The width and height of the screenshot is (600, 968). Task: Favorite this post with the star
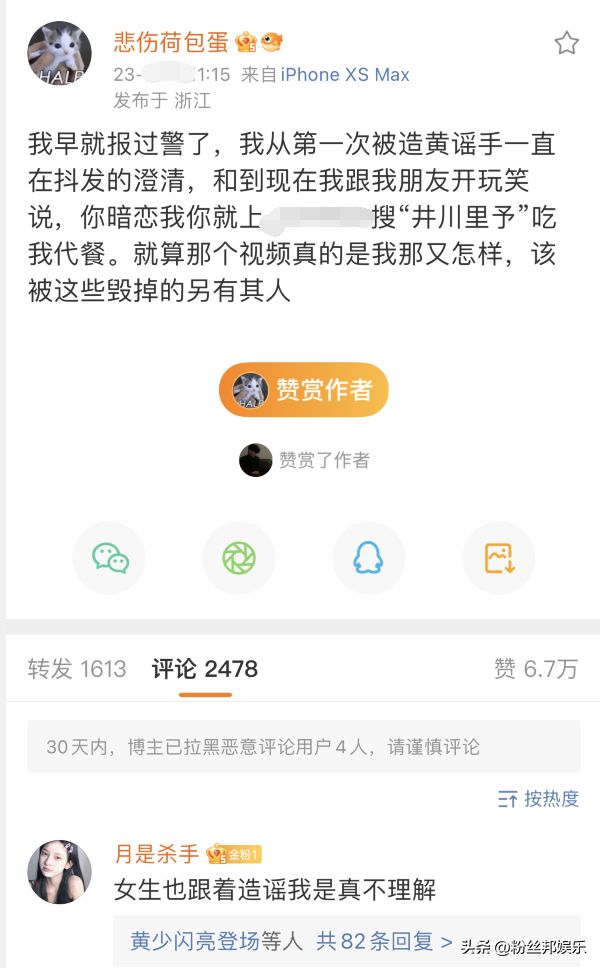click(x=566, y=43)
